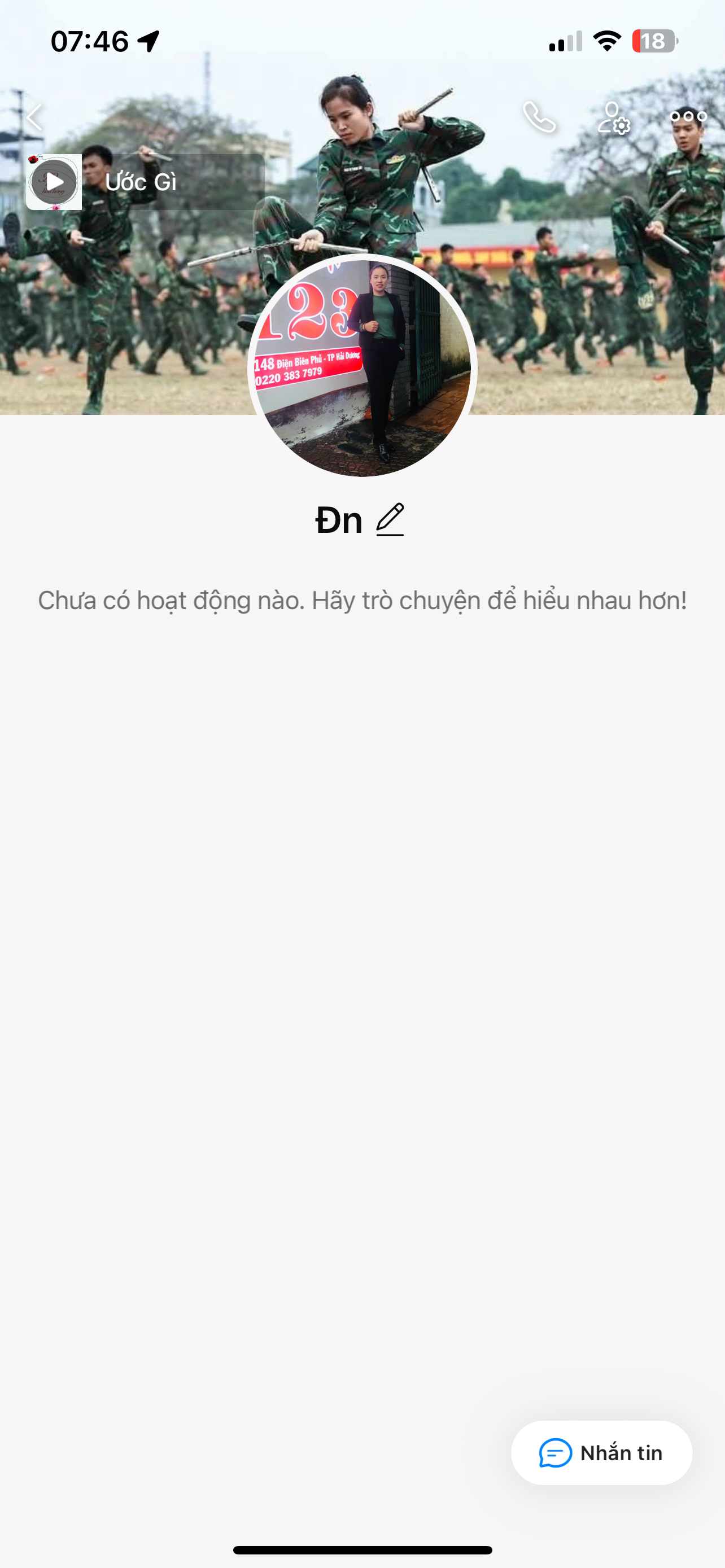This screenshot has height=1568, width=725.
Task: View Đn's round profile picture
Action: coord(362,368)
